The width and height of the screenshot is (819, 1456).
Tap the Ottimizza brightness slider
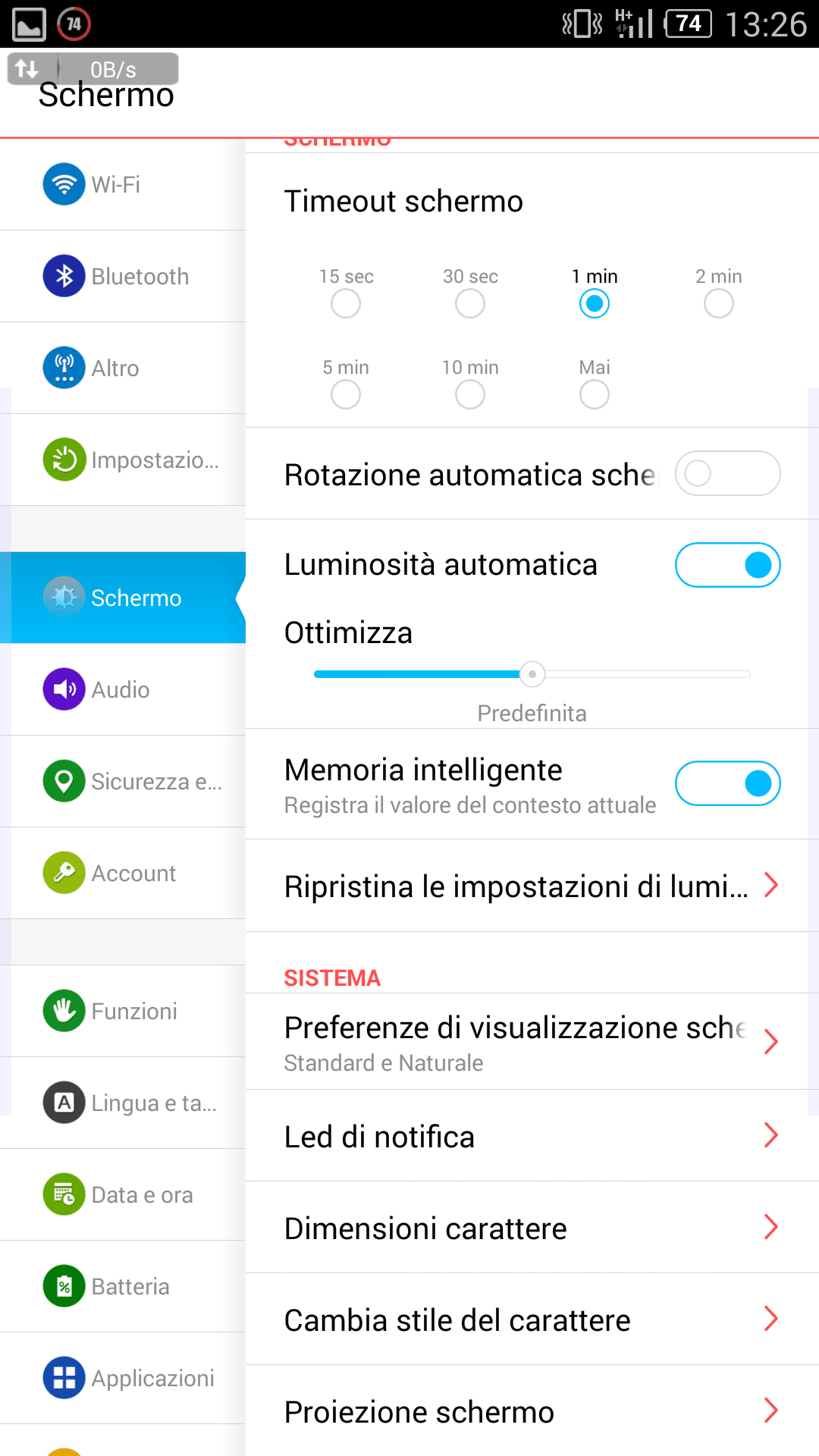[532, 674]
